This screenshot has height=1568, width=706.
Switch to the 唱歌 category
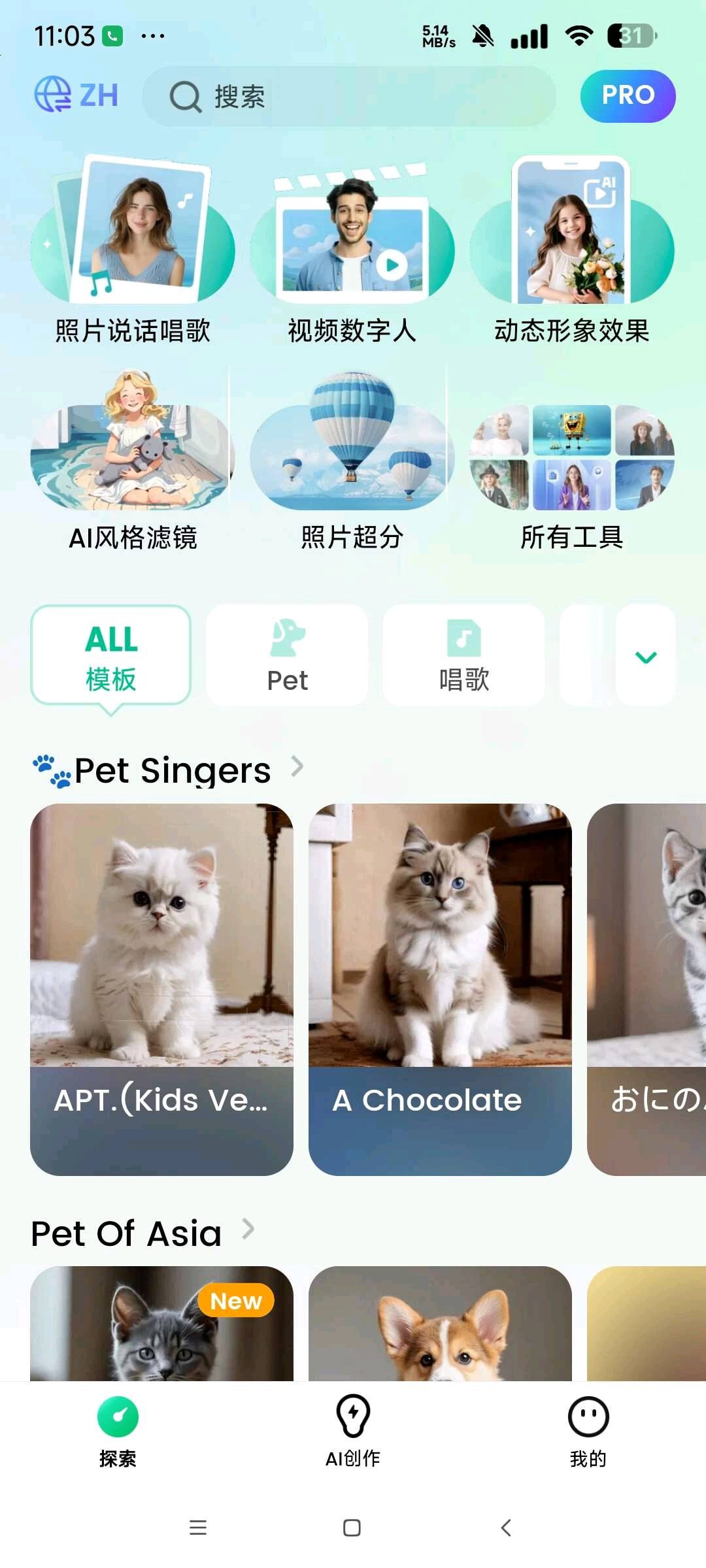(x=463, y=655)
